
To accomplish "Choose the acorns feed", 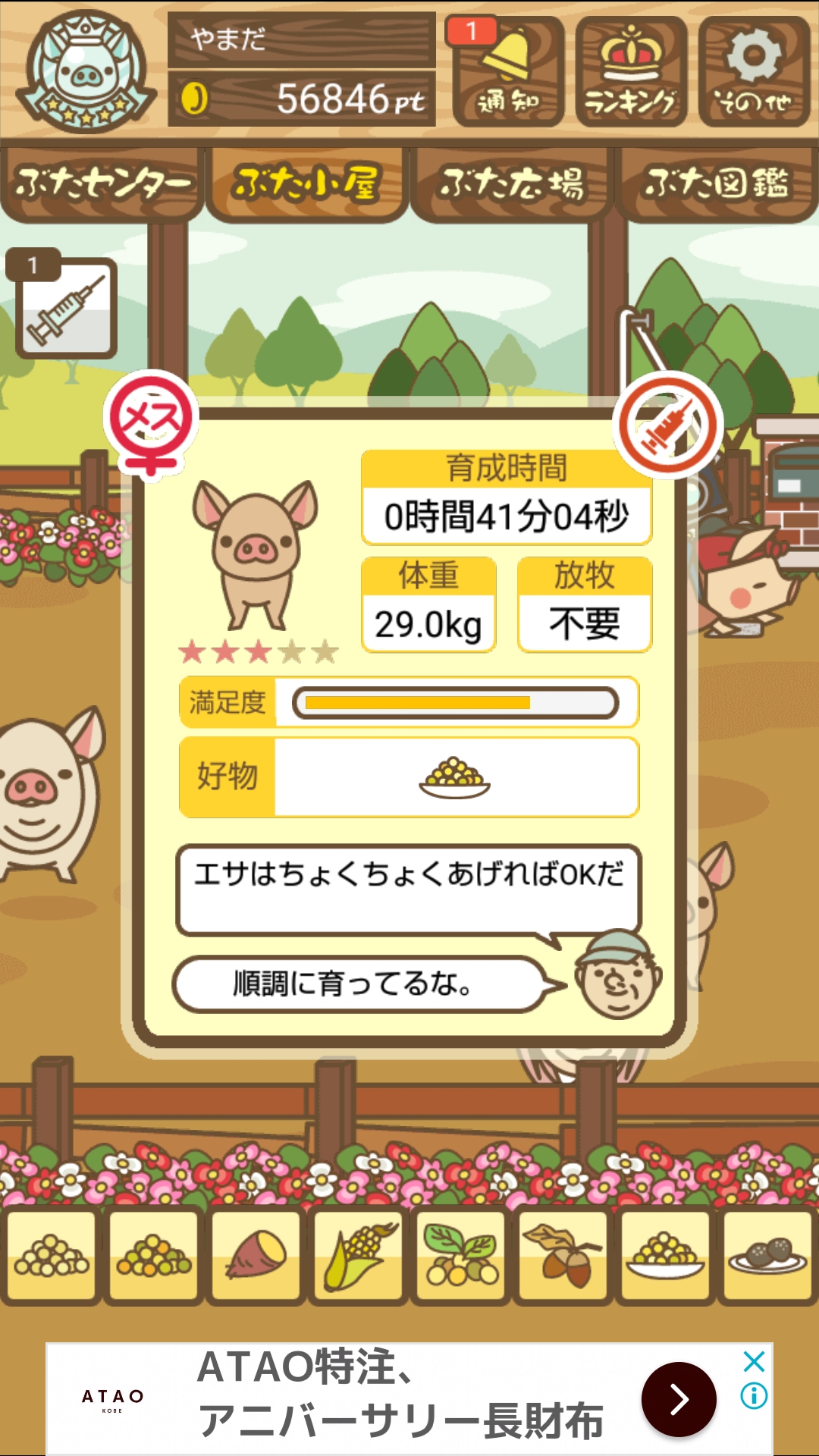I will 563,1256.
